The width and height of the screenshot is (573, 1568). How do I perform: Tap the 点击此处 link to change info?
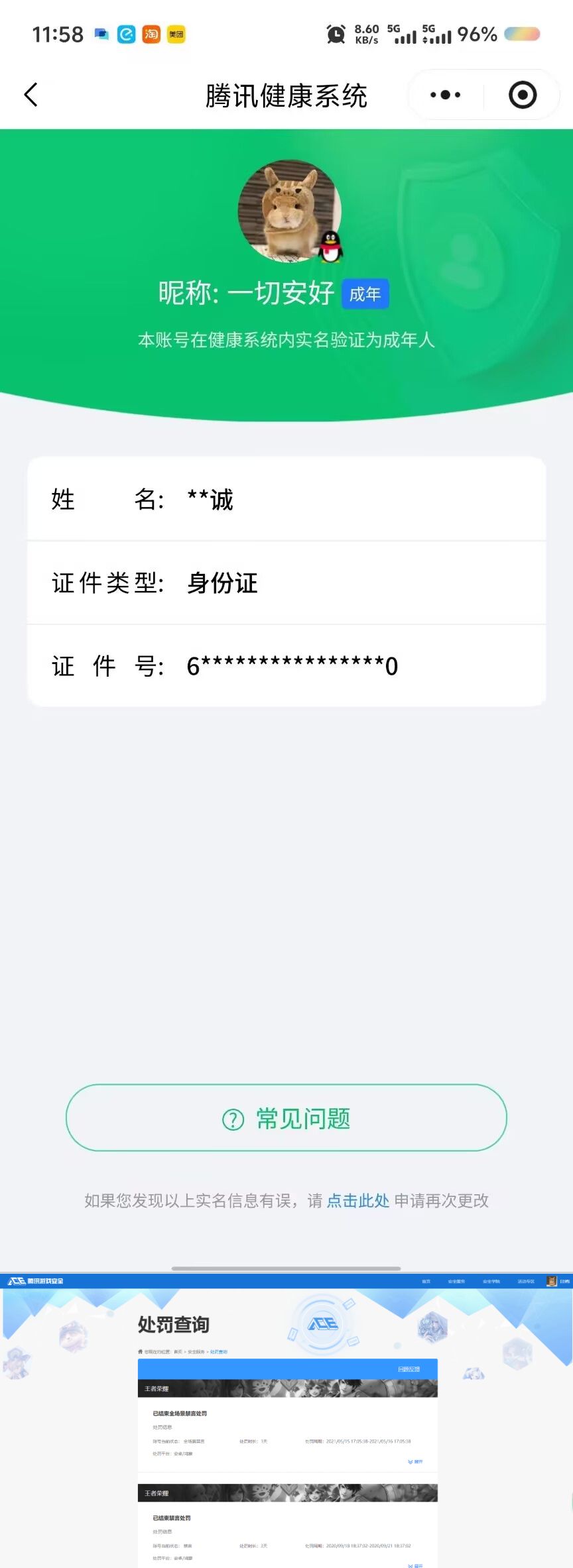tap(357, 1200)
